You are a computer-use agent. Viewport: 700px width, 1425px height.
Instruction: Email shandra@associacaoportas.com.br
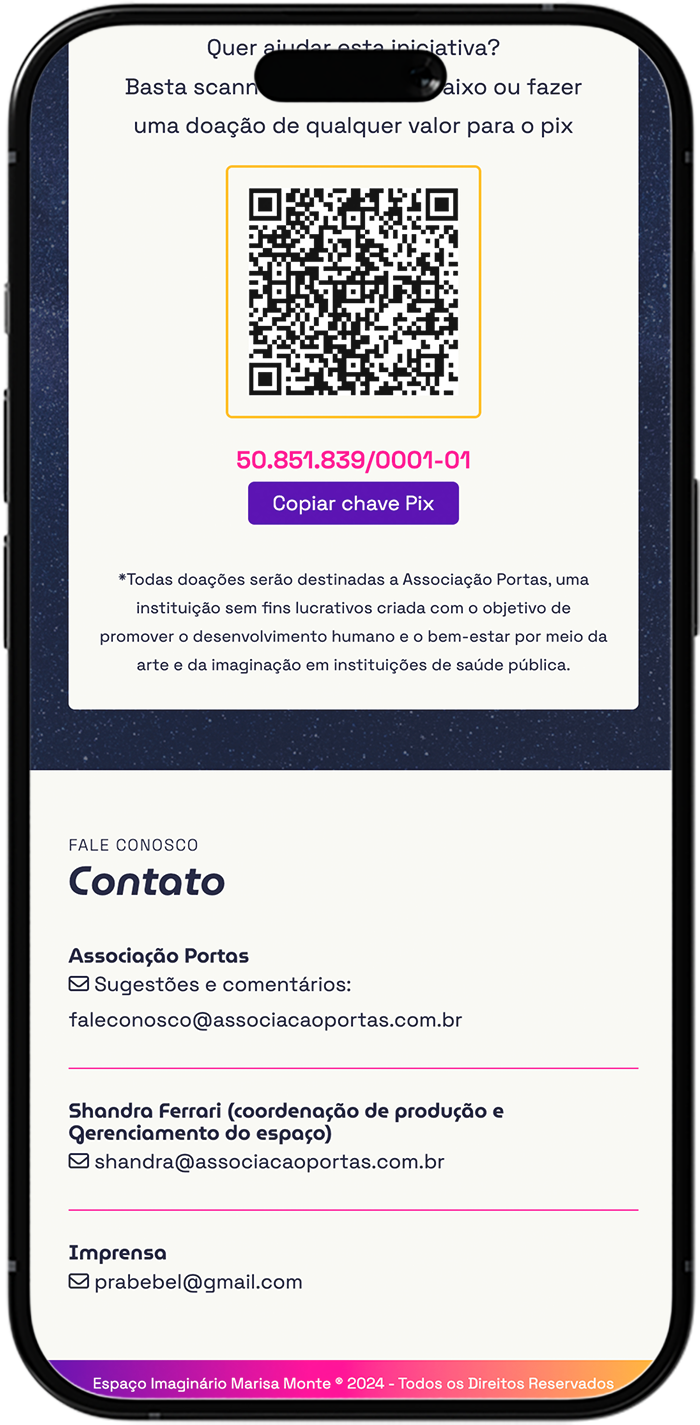pos(269,1161)
